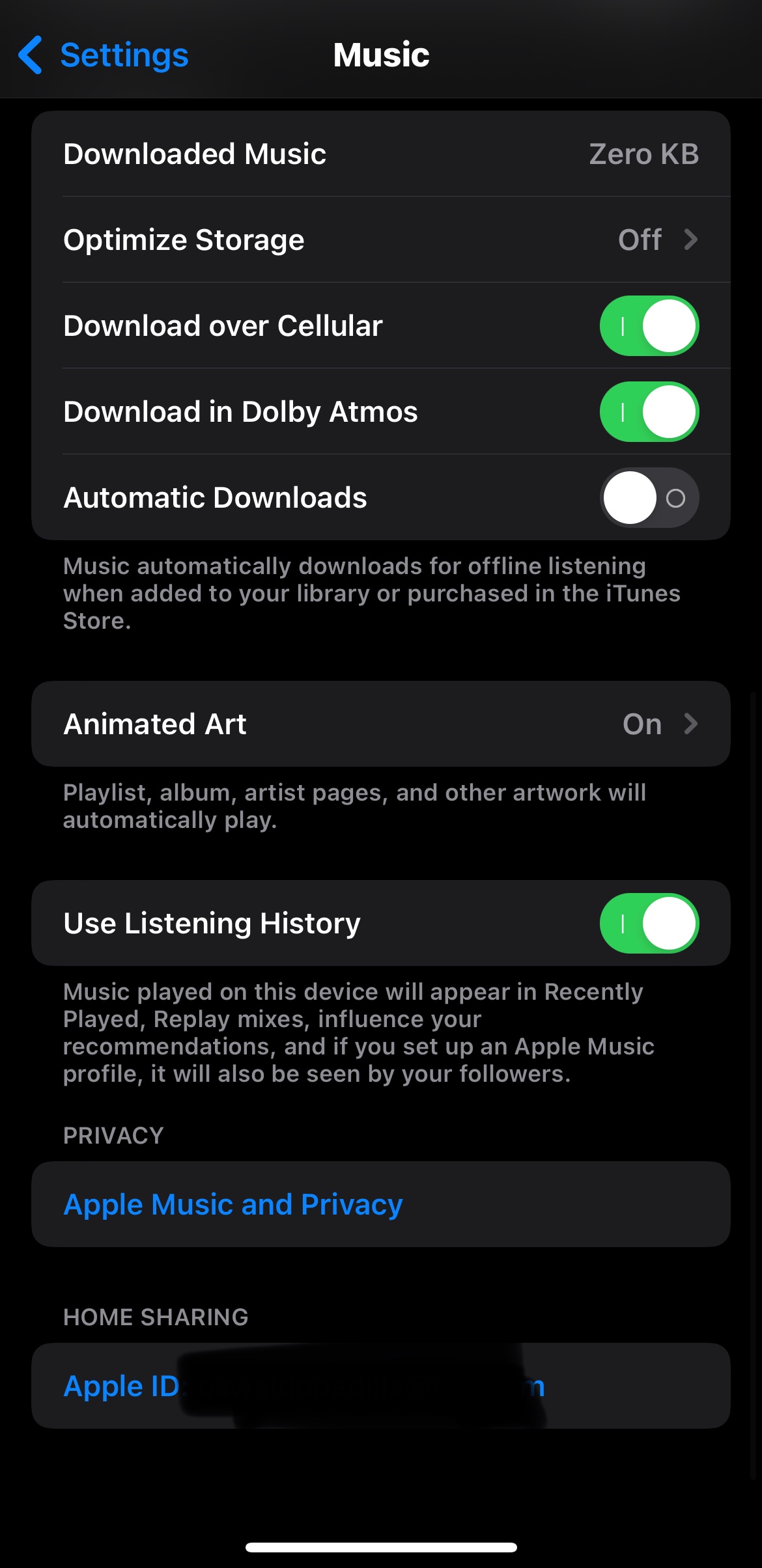
Task: Turn off Download over Cellular
Action: pos(649,326)
